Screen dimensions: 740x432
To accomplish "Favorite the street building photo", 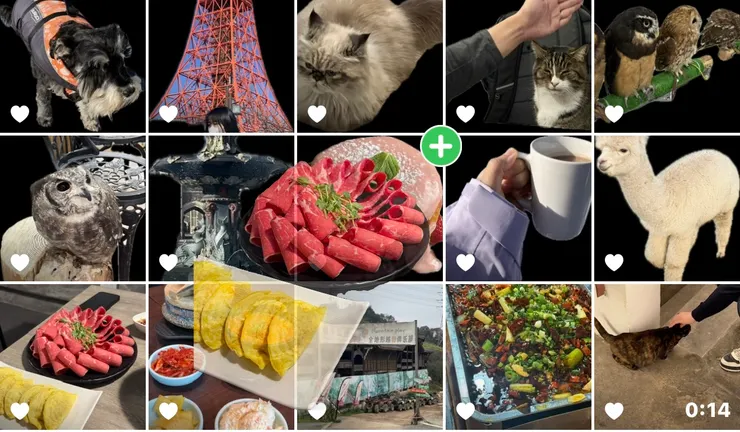I will pos(317,411).
